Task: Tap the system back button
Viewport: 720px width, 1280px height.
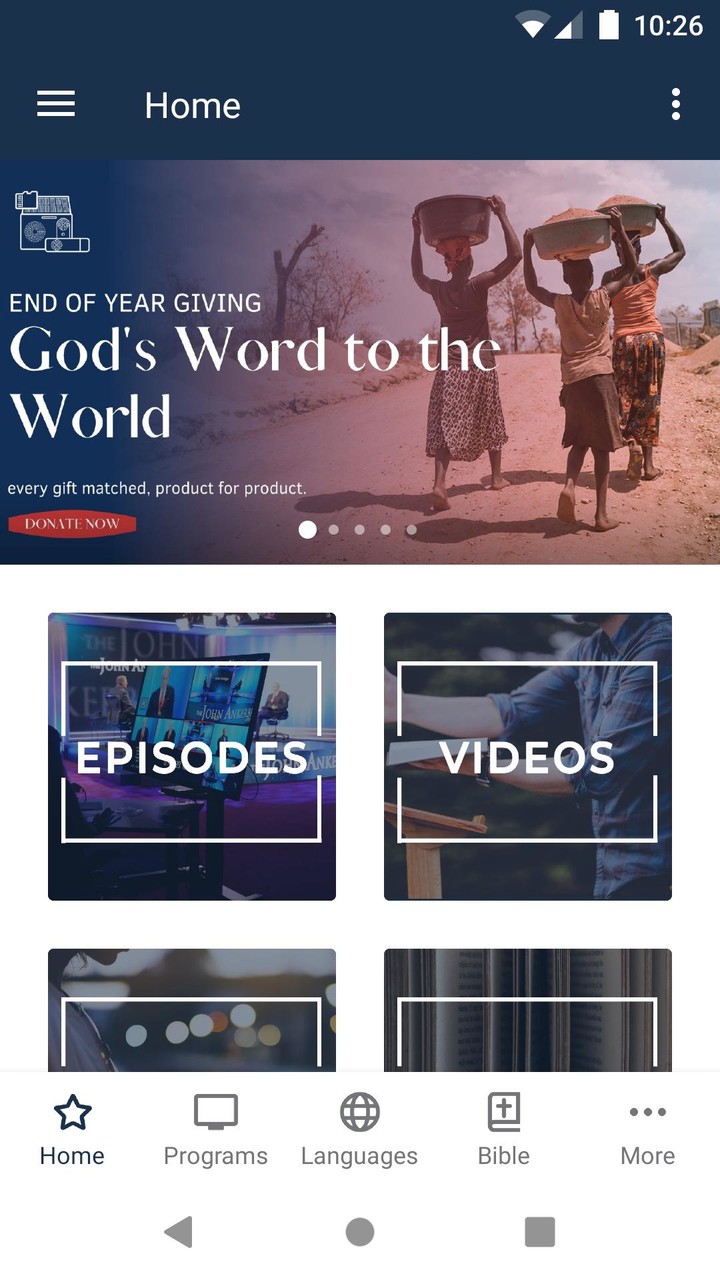Action: pos(179,1232)
